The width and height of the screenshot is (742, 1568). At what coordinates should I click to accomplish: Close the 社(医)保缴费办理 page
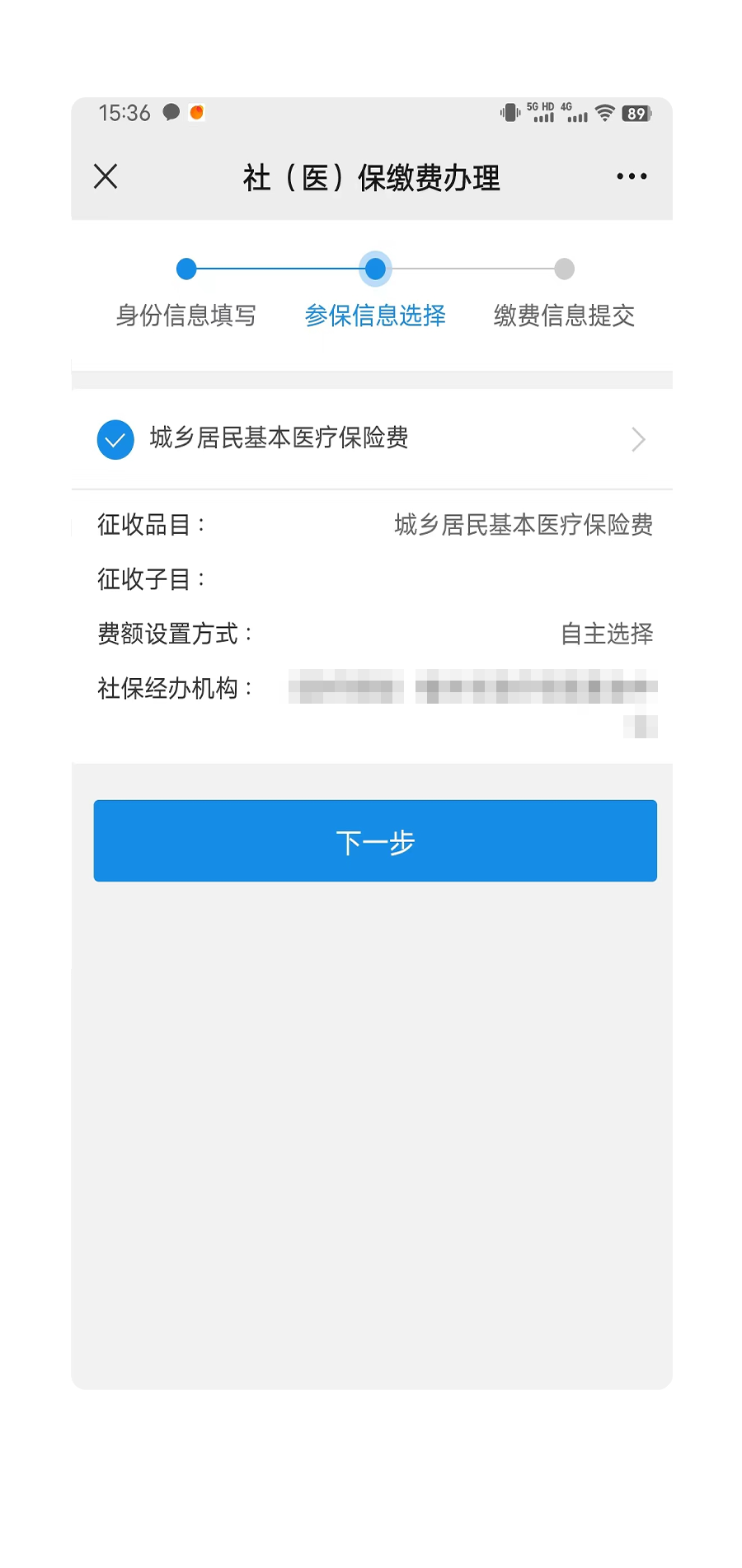click(106, 176)
